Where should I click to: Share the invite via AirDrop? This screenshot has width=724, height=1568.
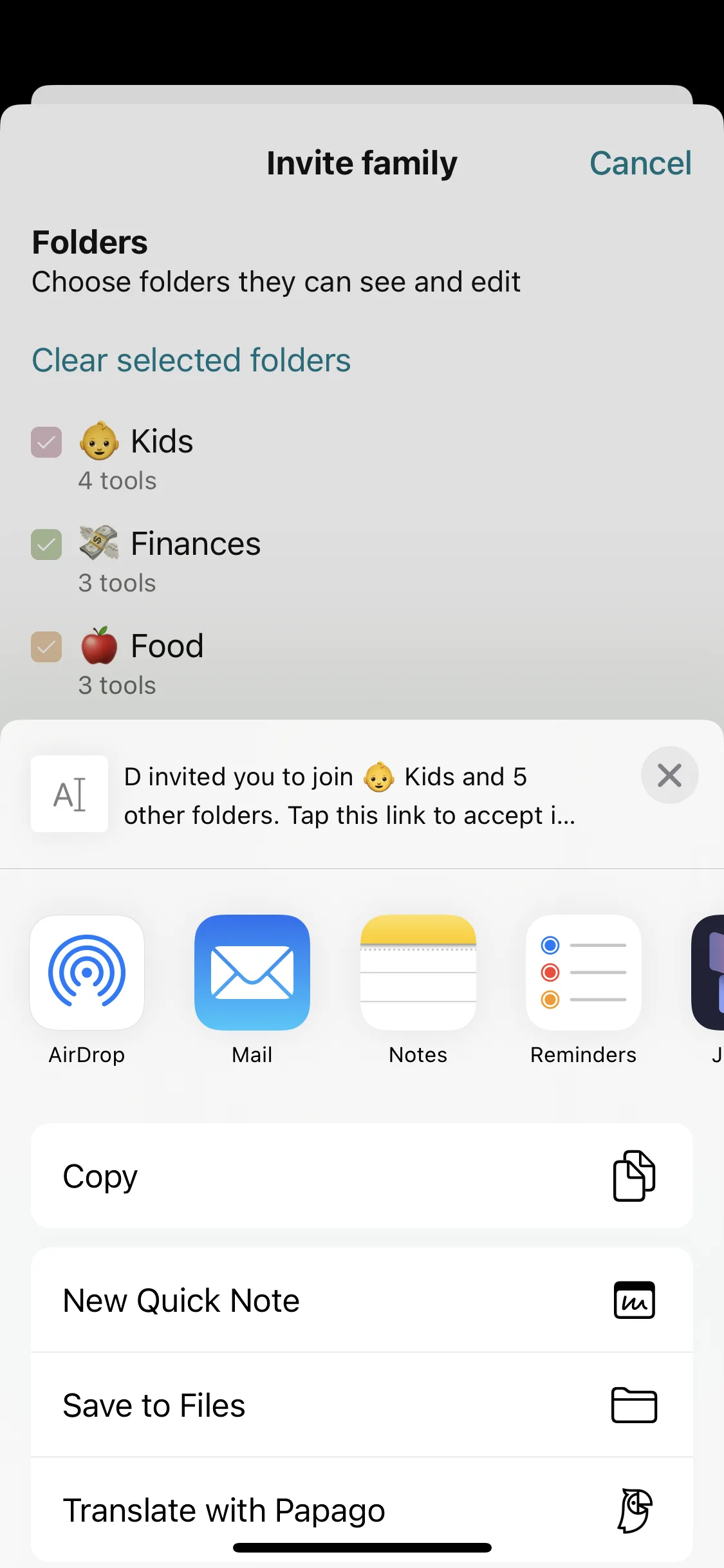(x=87, y=973)
